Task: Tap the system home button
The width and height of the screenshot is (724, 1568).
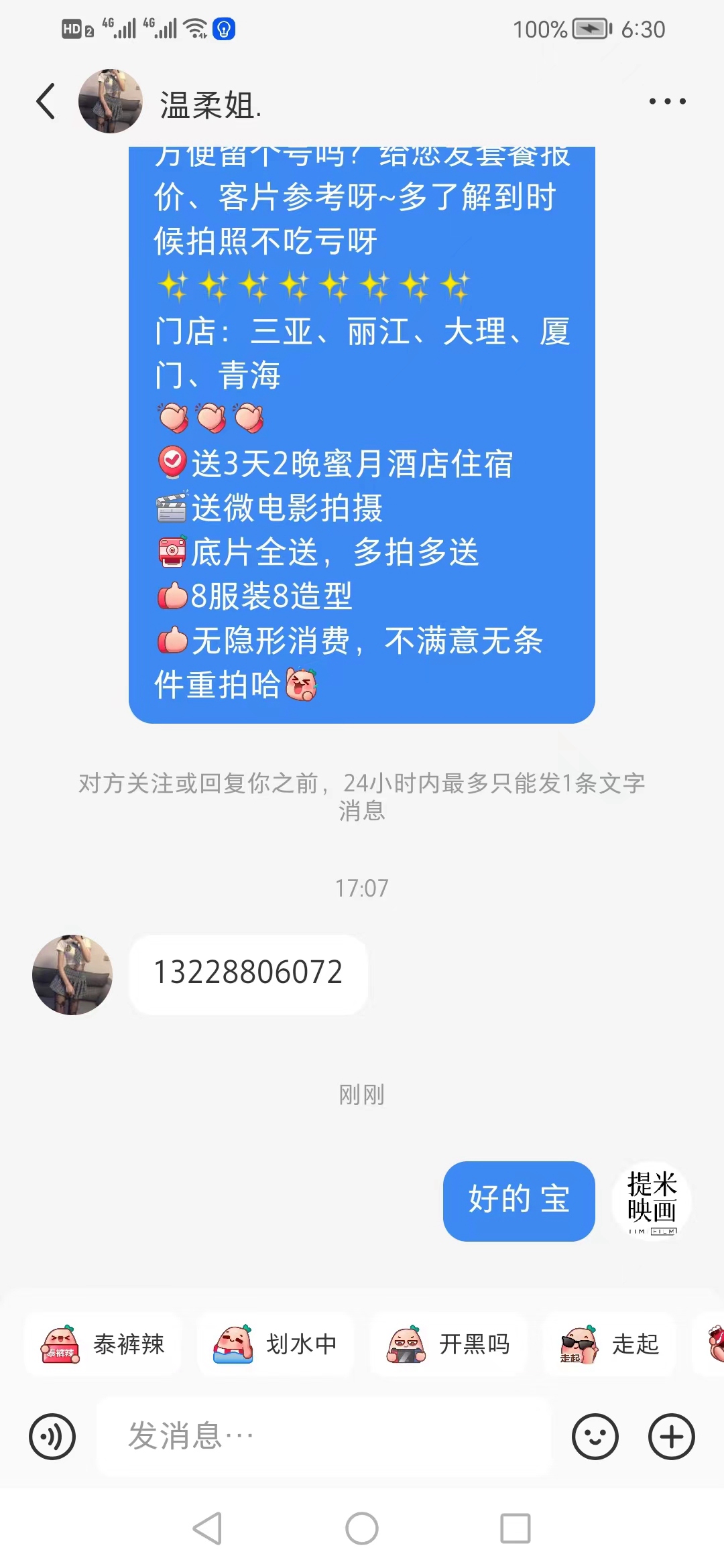Action: tap(362, 1528)
